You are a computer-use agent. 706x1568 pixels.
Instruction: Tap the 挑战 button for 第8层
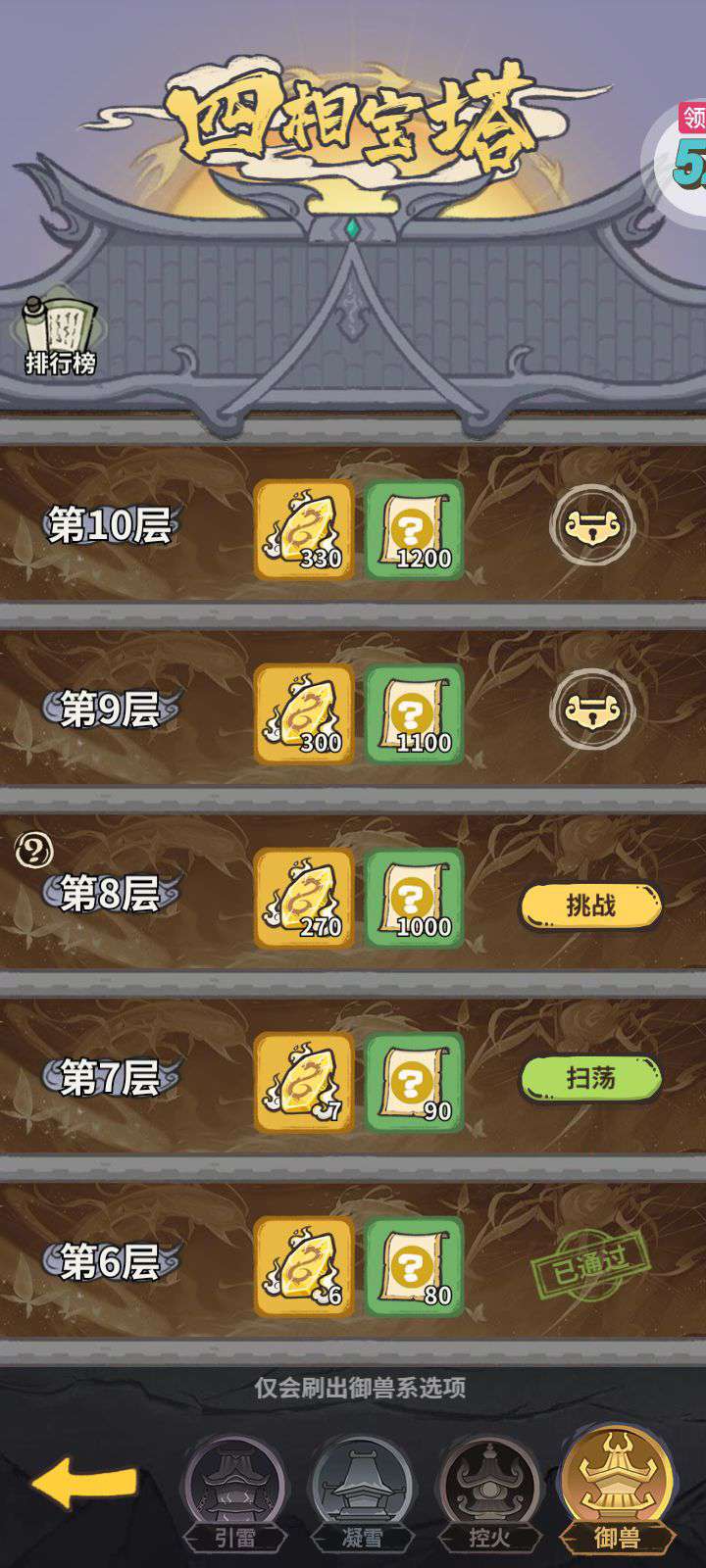point(590,906)
